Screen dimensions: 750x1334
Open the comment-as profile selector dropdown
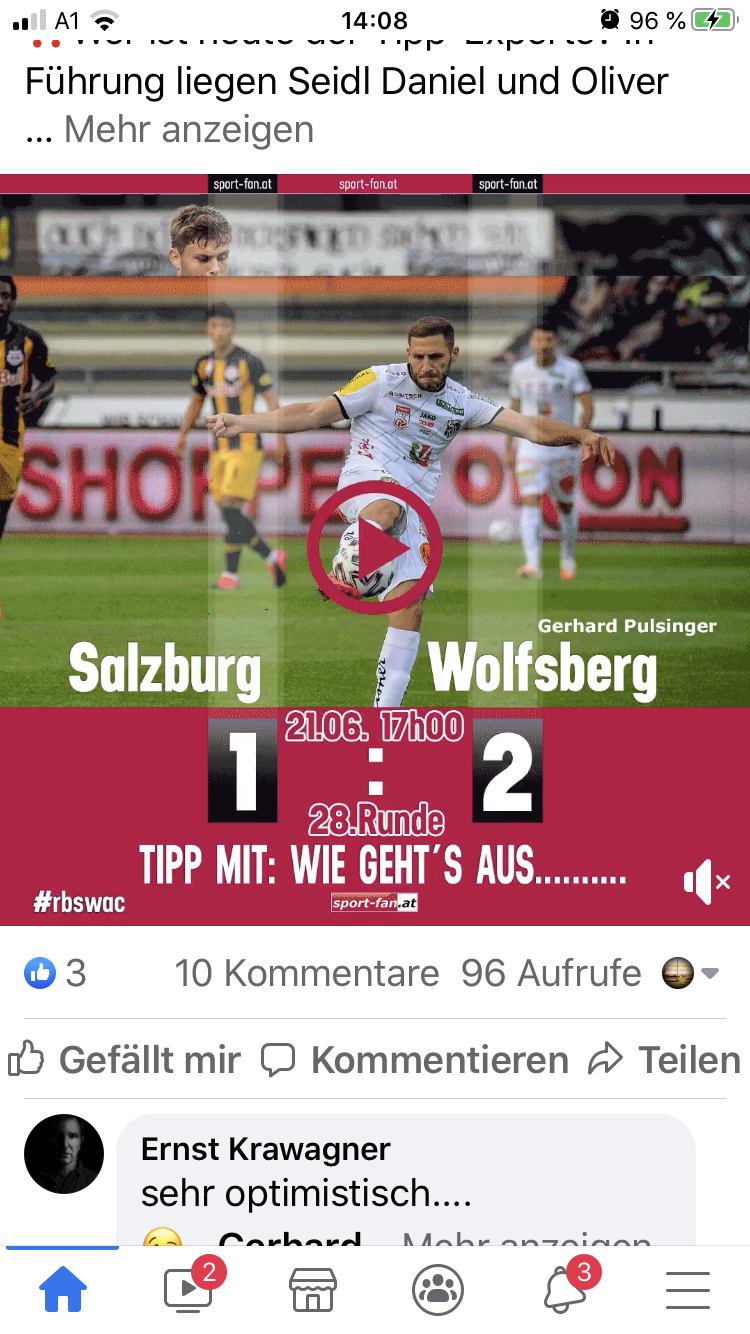691,973
